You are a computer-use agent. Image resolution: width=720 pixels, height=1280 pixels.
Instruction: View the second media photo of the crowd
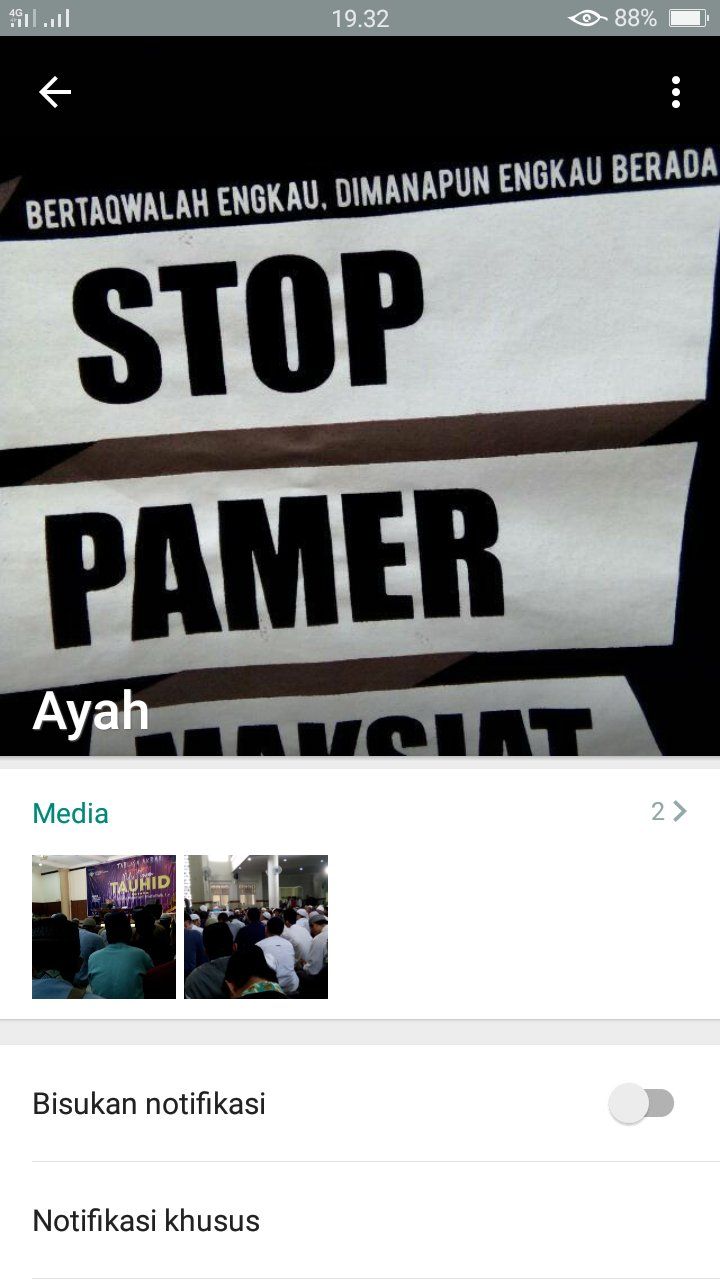coord(256,927)
